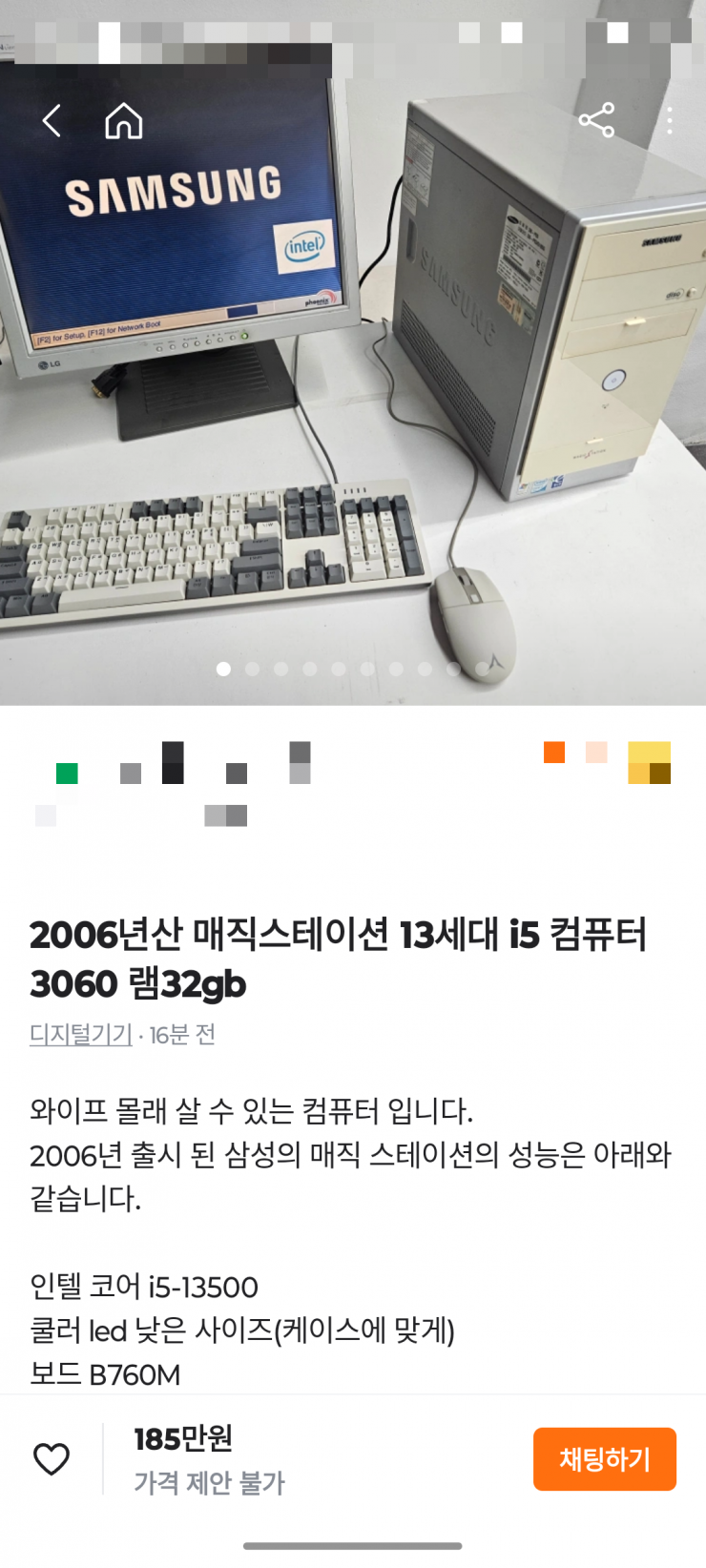This screenshot has width=706, height=1568.
Task: Open the Samsung computer photo fullscreen
Action: pos(353,401)
